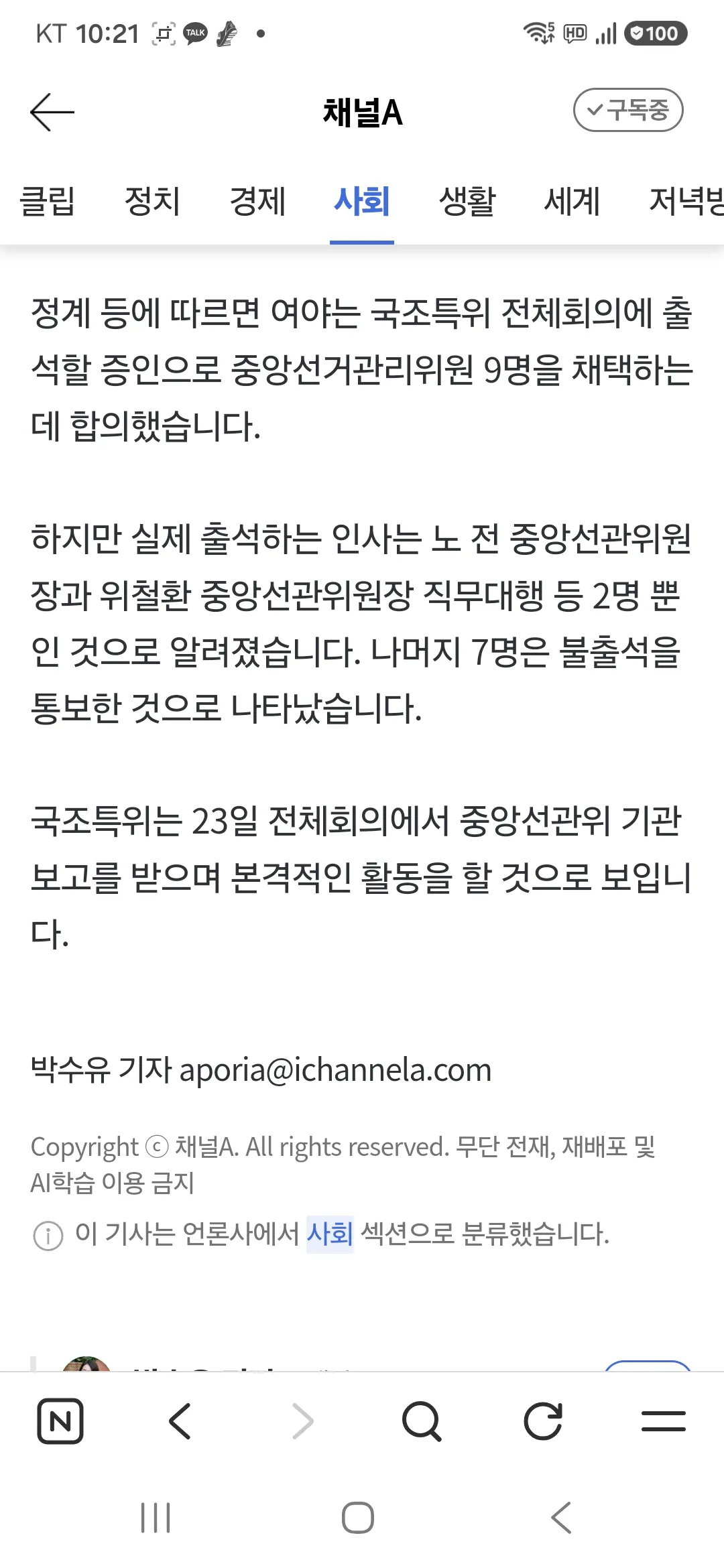Switch to the 세계 tab
Screen dimensions: 724x1568
572,201
